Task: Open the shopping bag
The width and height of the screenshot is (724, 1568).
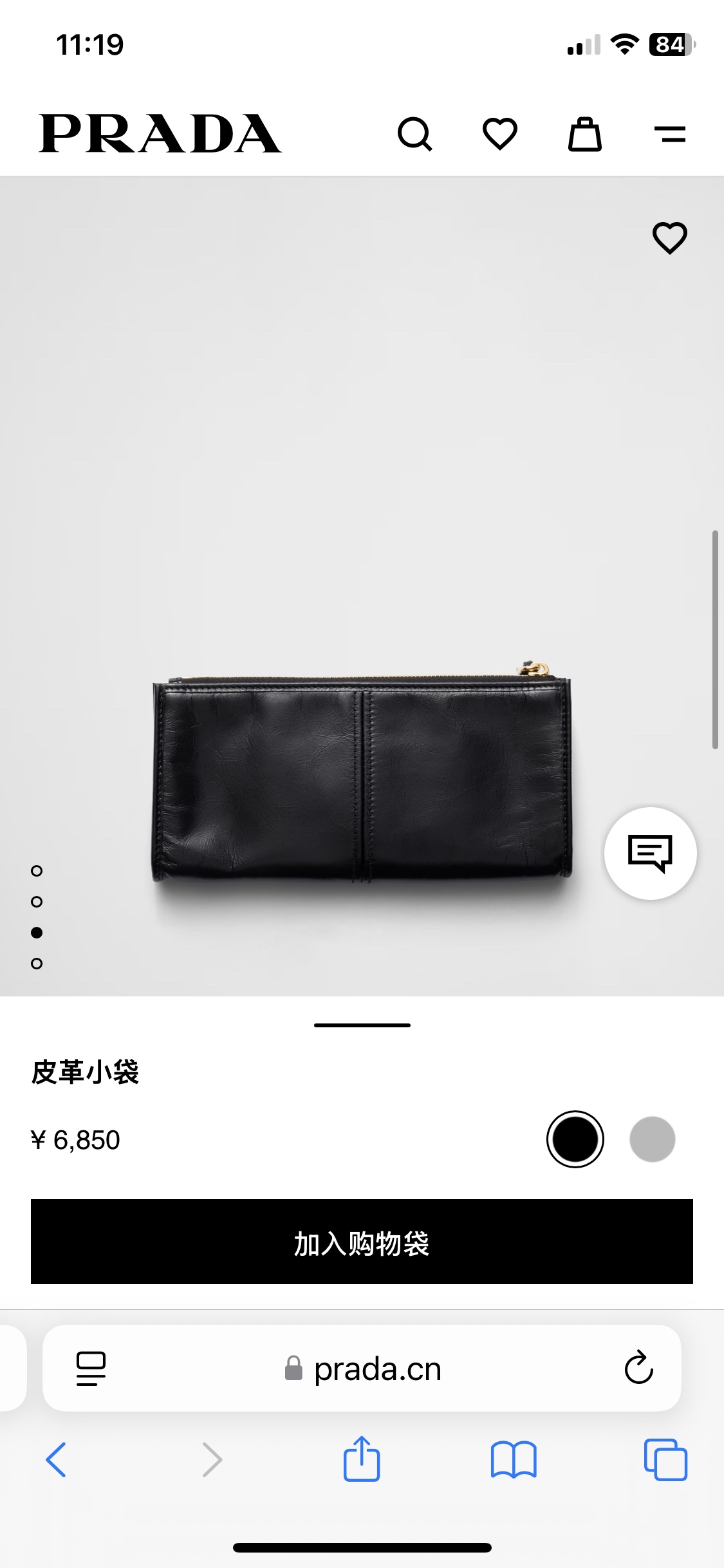Action: (x=584, y=134)
